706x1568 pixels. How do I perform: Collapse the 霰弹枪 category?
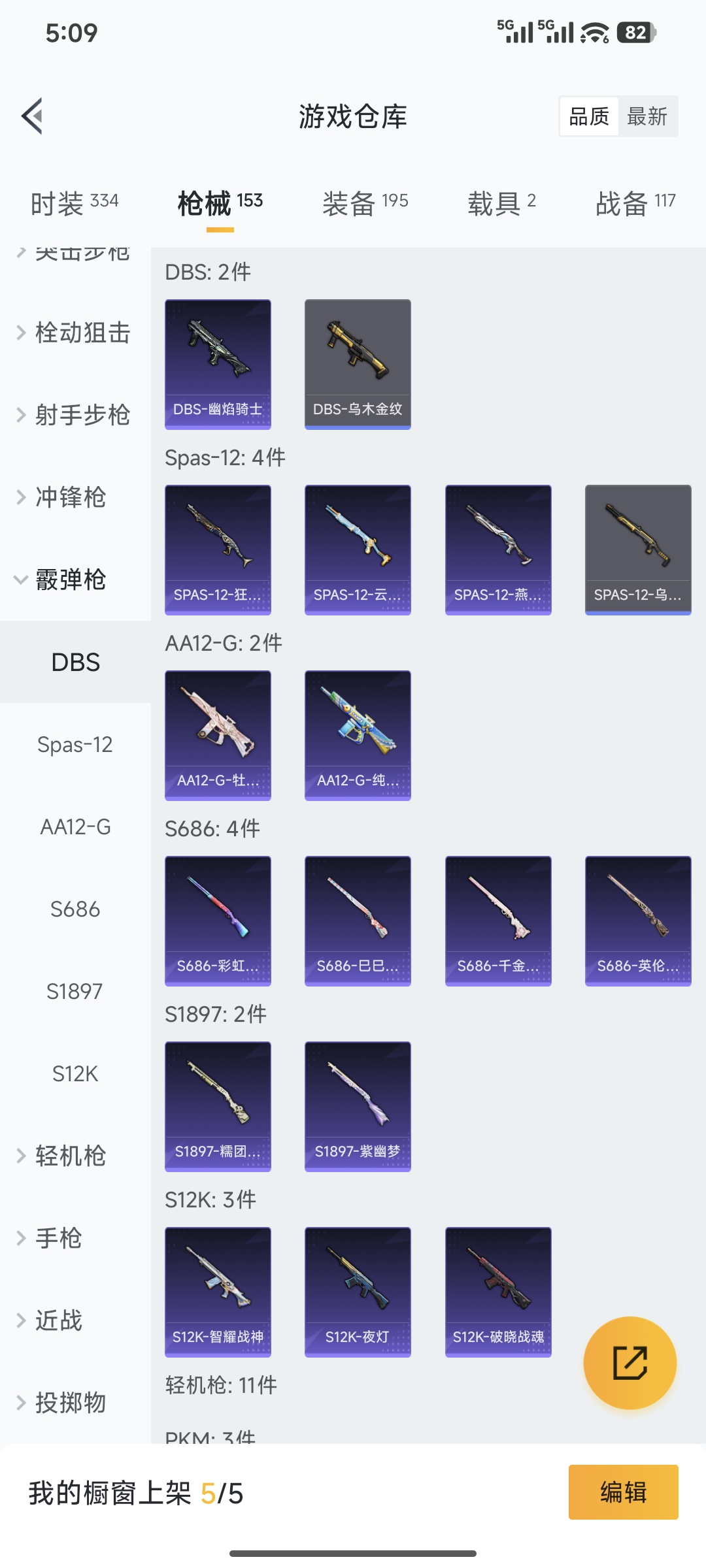[x=72, y=580]
